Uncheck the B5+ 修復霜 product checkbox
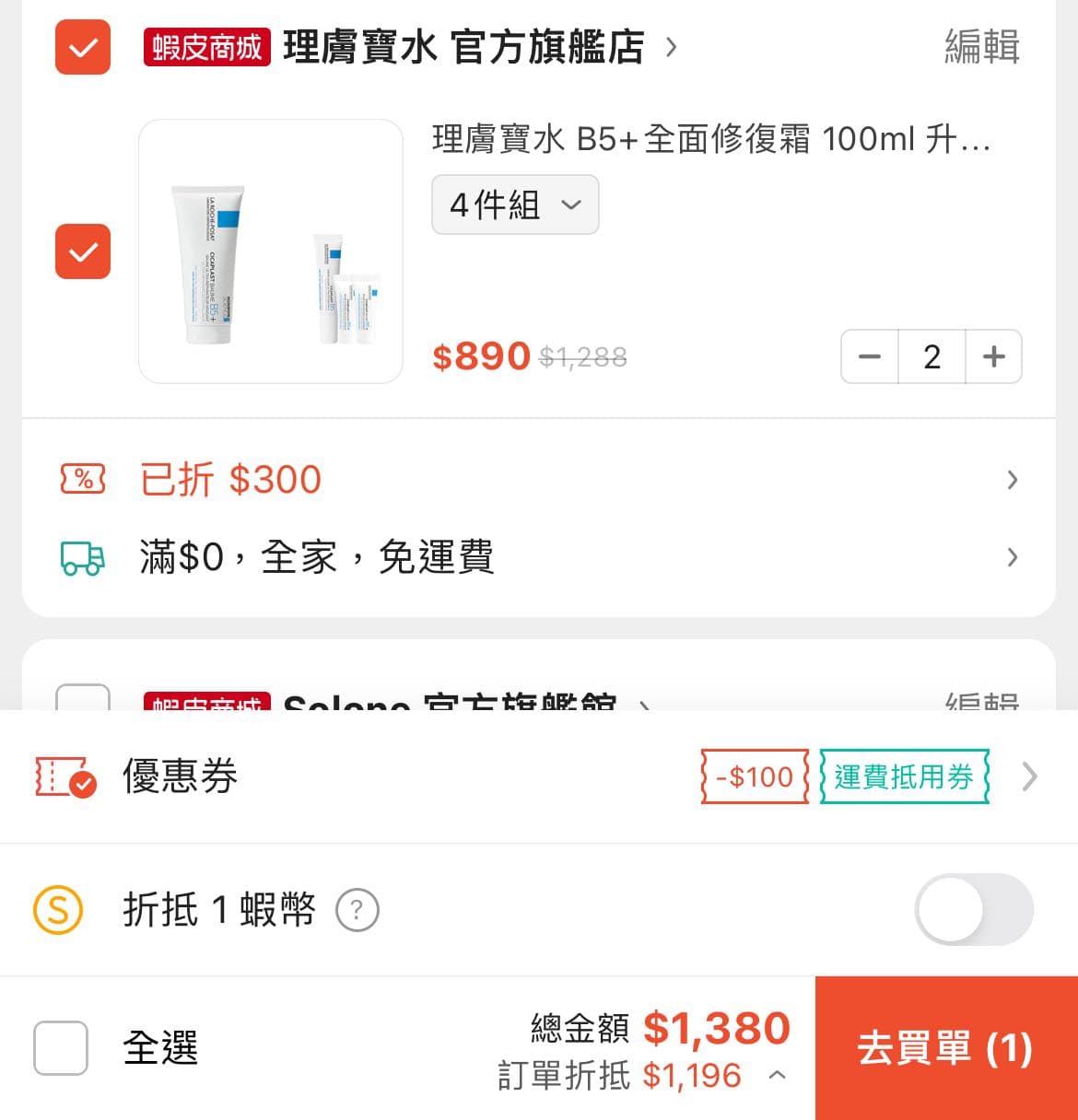Screen dimensions: 1078x1120 pos(82,250)
